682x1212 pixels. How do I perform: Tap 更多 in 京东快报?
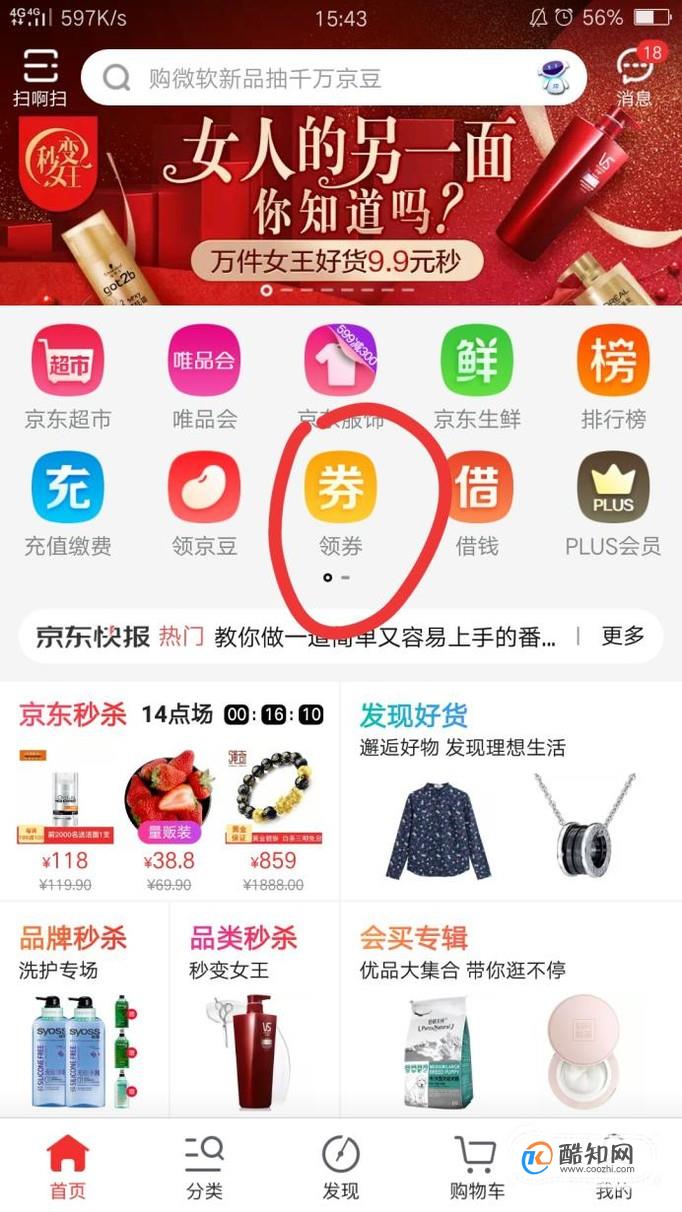622,636
